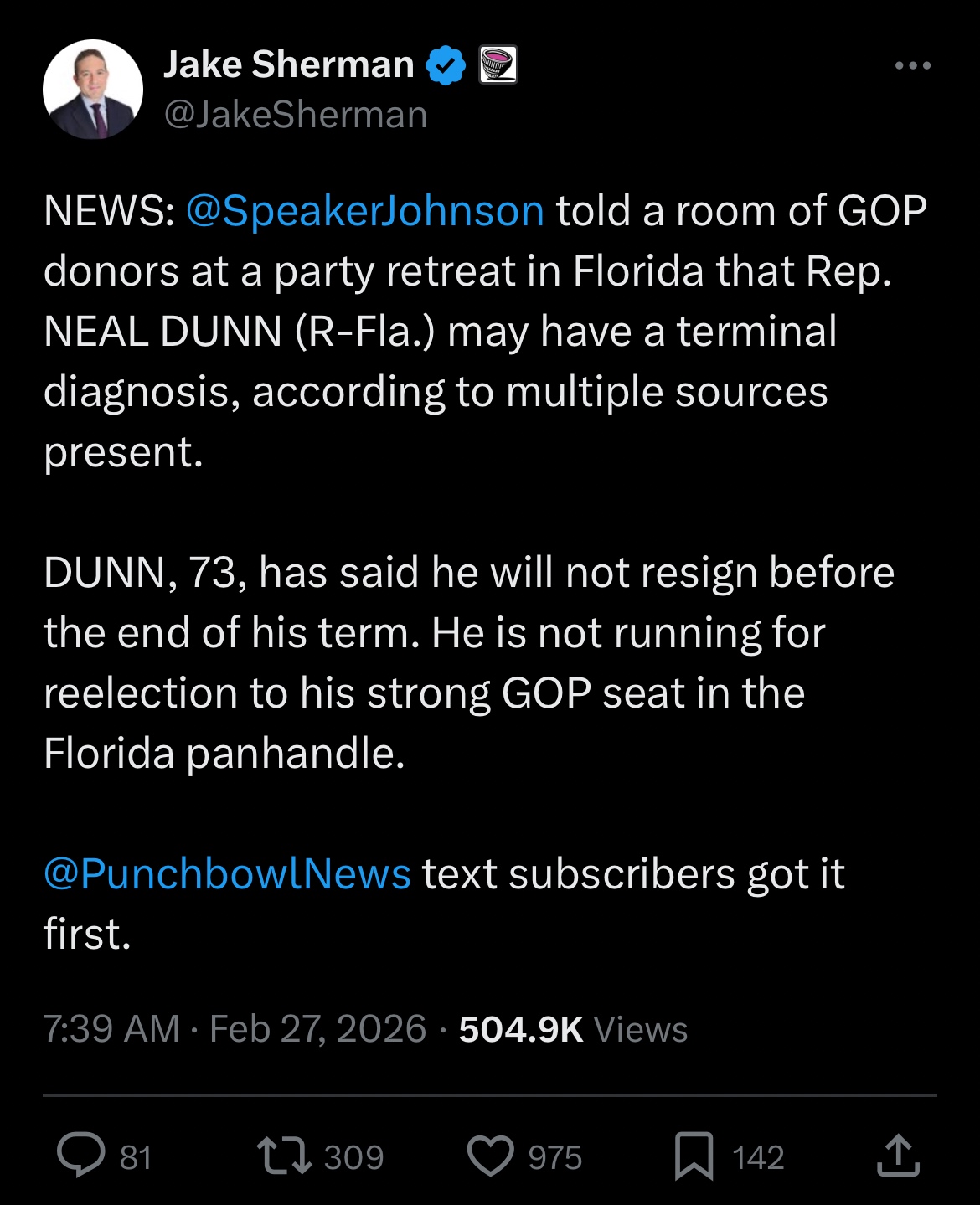The height and width of the screenshot is (1205, 980).
Task: Like this tweet with the heart icon
Action: click(490, 1156)
